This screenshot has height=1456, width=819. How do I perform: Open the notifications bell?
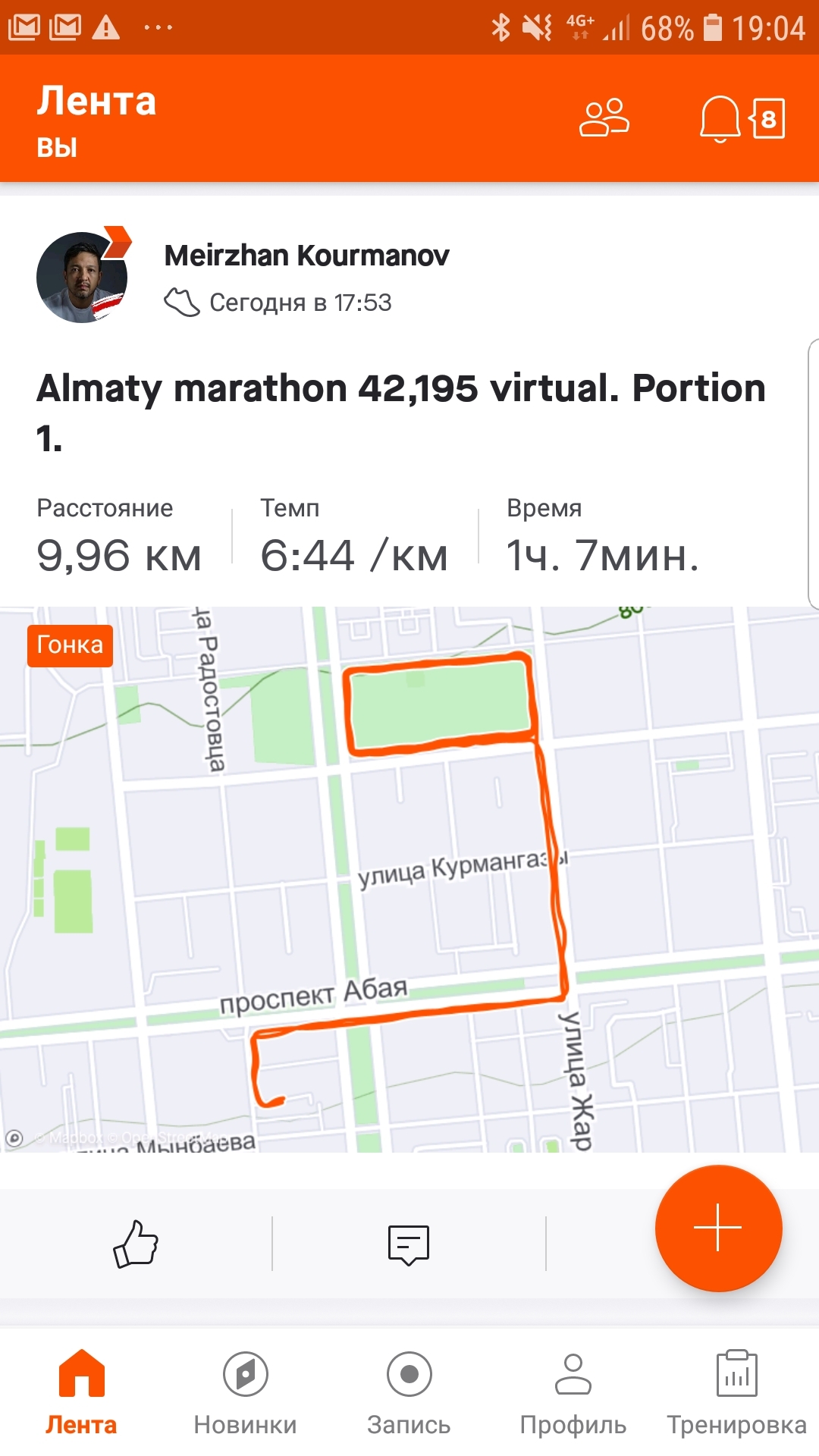click(x=719, y=118)
